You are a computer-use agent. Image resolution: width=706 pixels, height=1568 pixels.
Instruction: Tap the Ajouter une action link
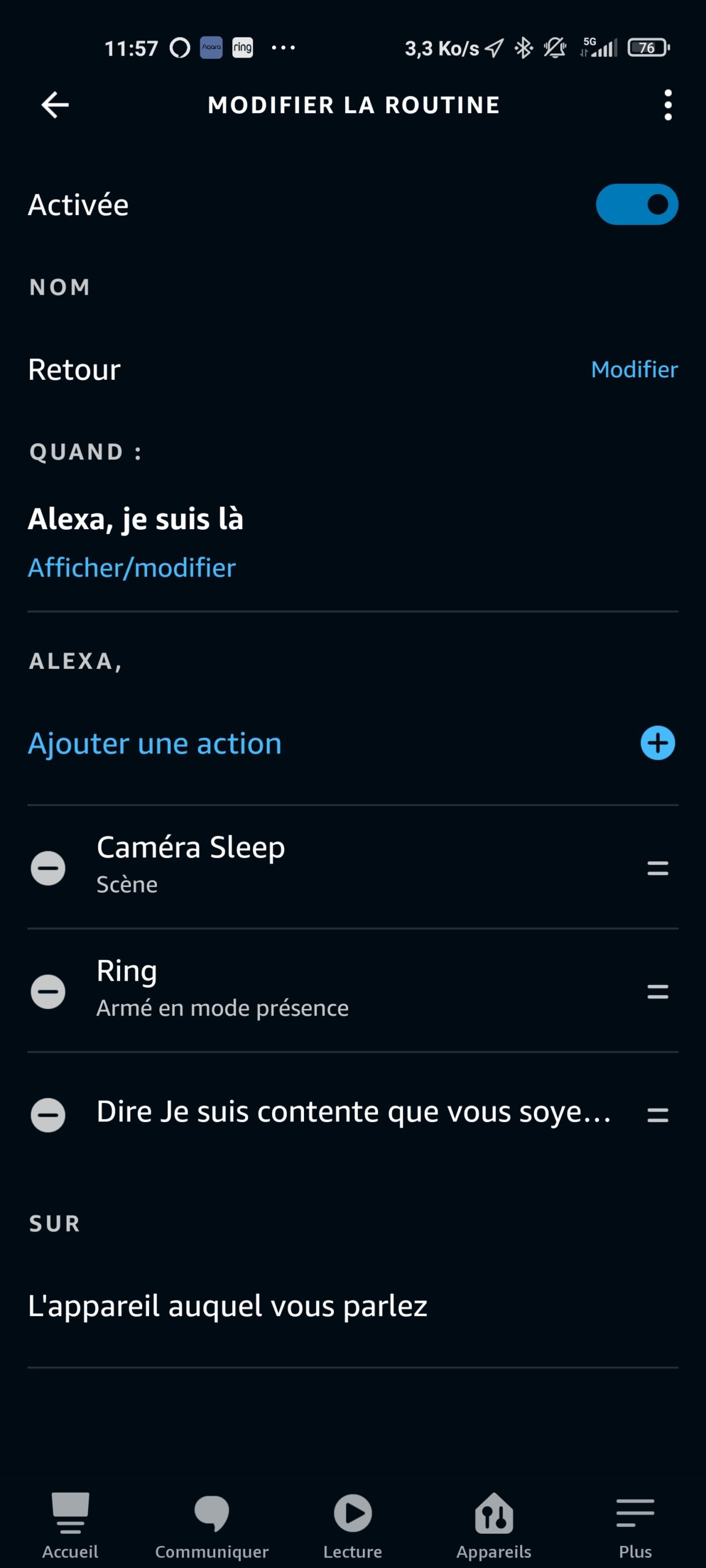tap(155, 743)
